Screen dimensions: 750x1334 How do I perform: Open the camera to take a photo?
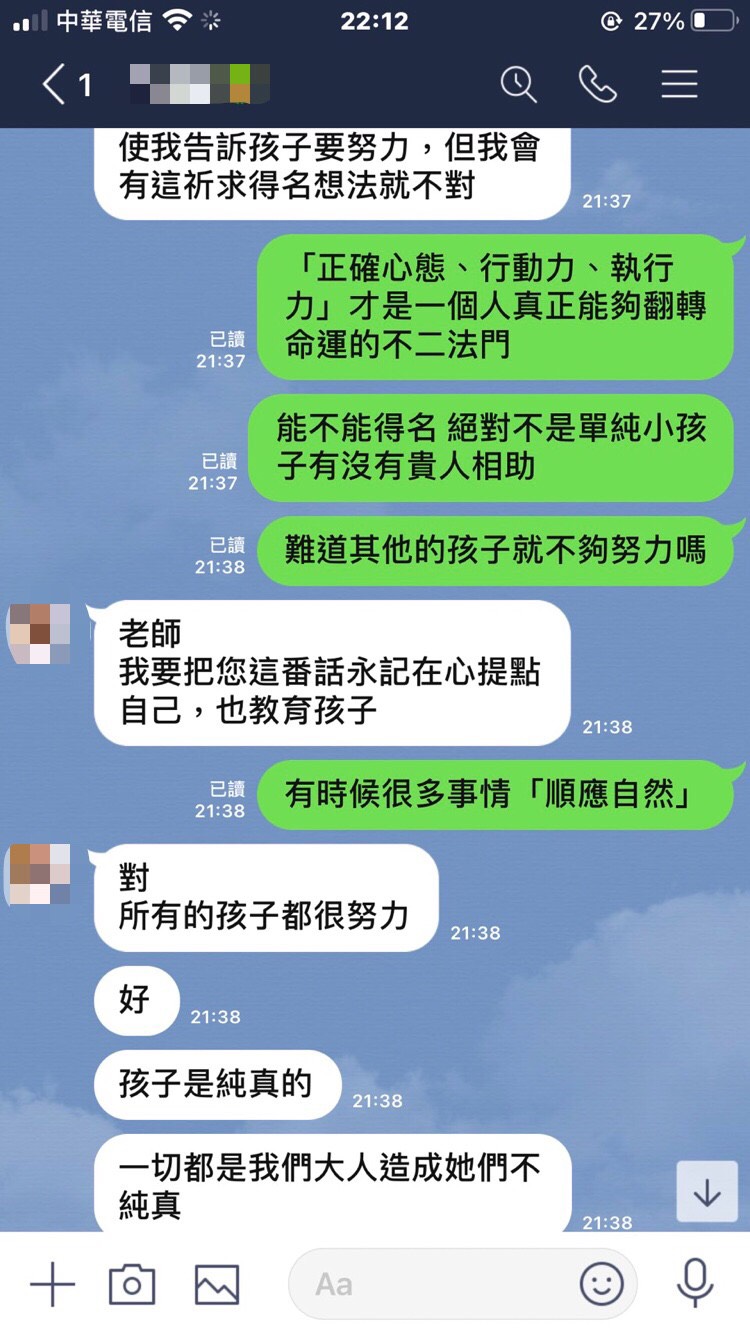pos(132,1284)
